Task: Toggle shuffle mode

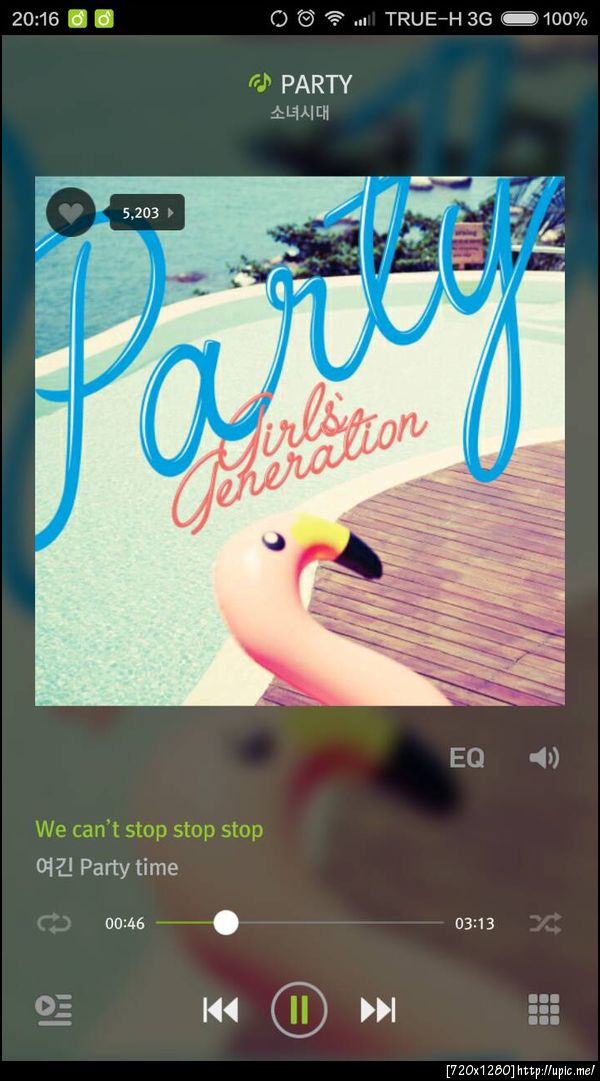Action: [545, 922]
